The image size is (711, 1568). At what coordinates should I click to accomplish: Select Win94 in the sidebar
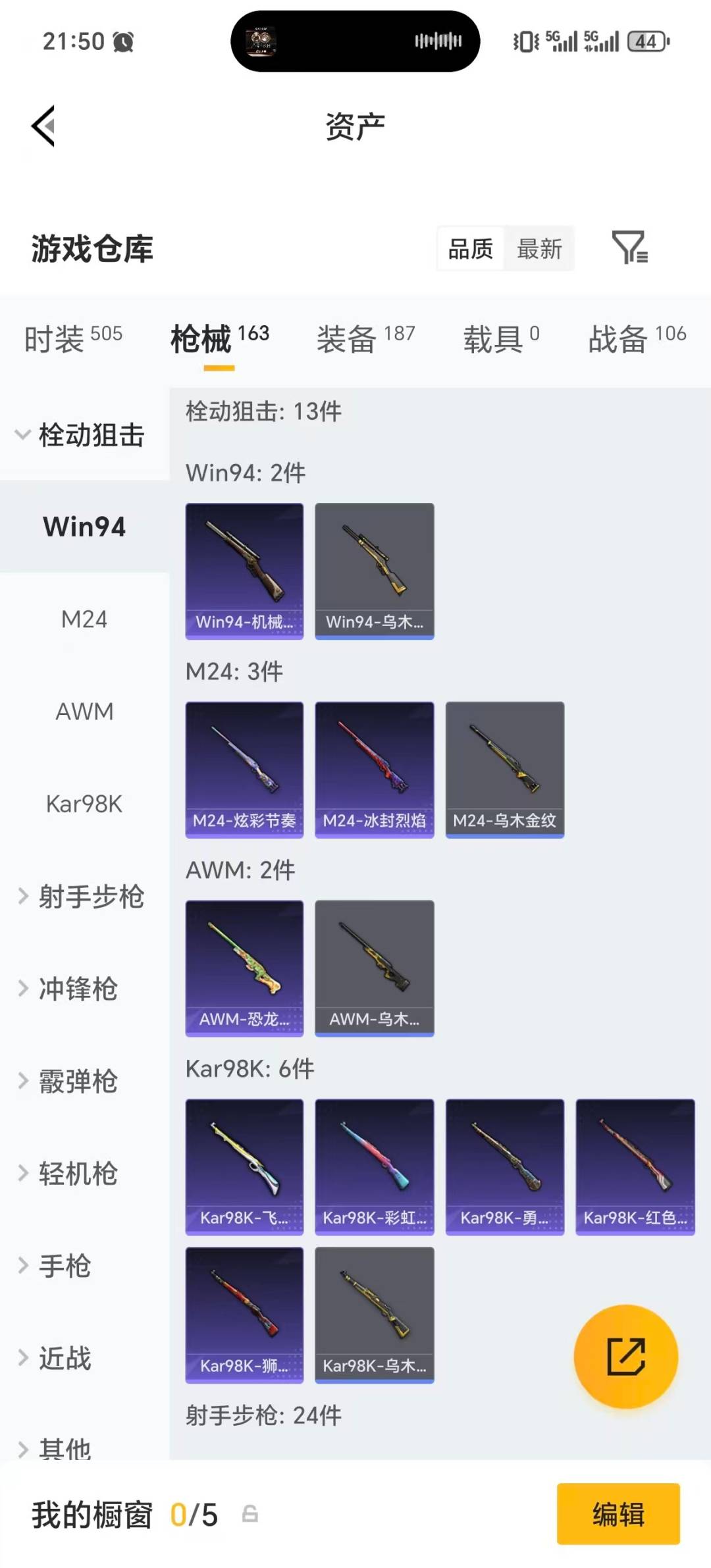pyautogui.click(x=85, y=527)
